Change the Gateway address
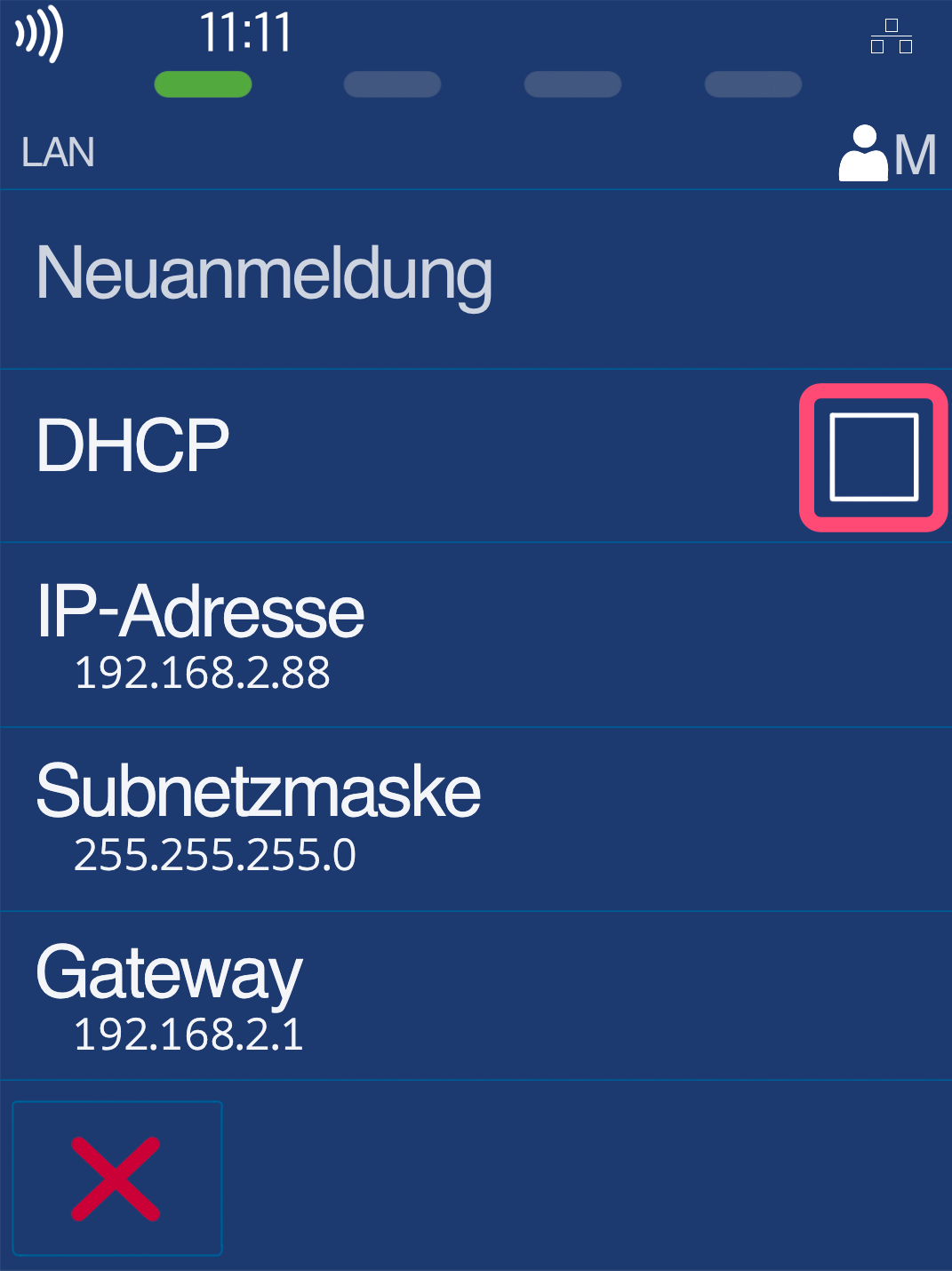952x1271 pixels. tap(170, 995)
